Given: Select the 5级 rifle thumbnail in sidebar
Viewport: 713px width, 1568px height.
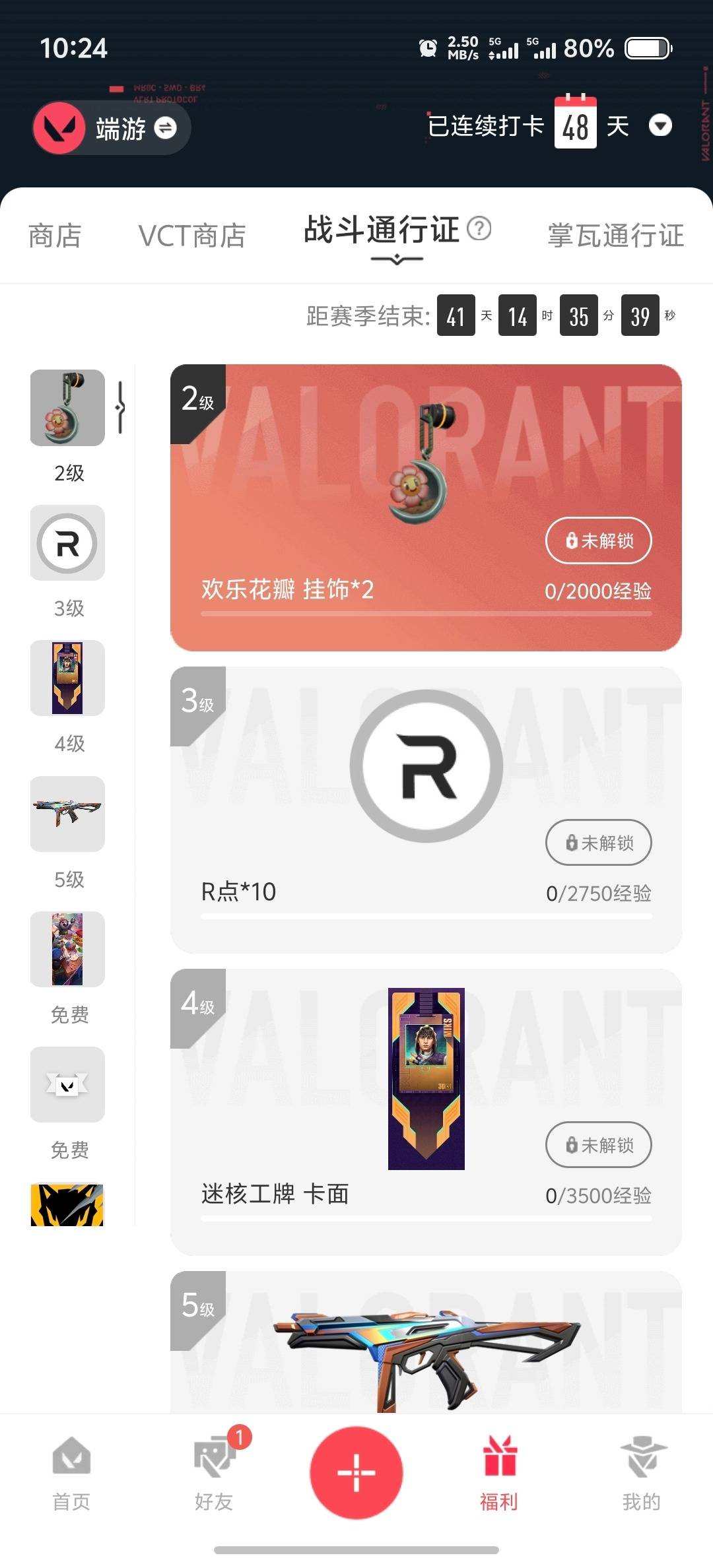Looking at the screenshot, I should click(66, 814).
